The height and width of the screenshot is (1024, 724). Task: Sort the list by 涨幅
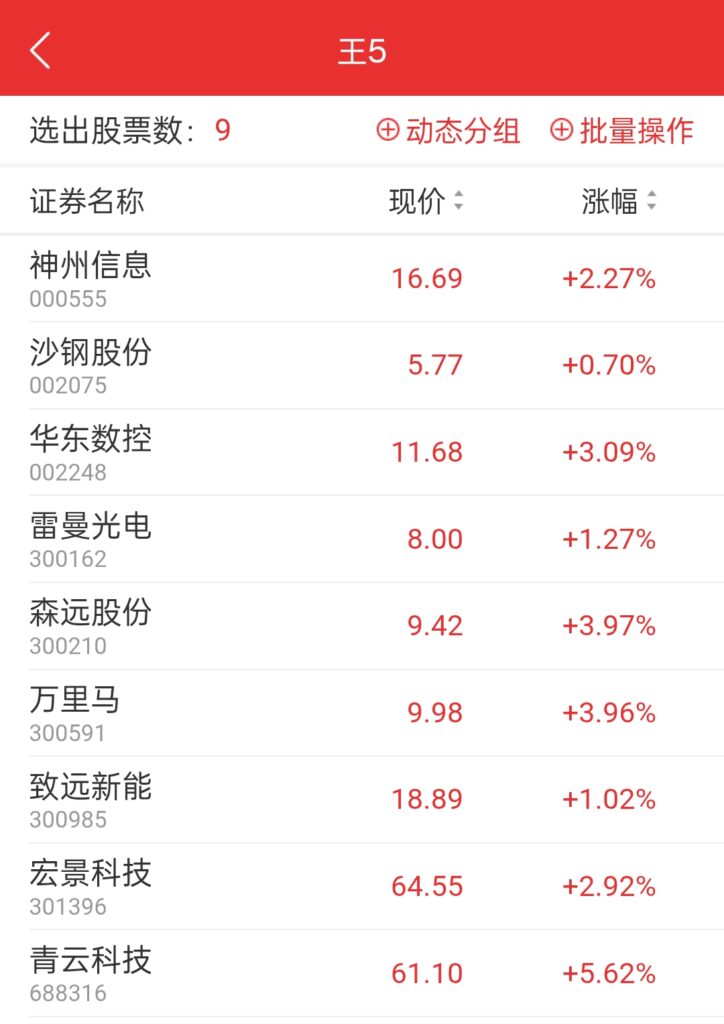[619, 202]
